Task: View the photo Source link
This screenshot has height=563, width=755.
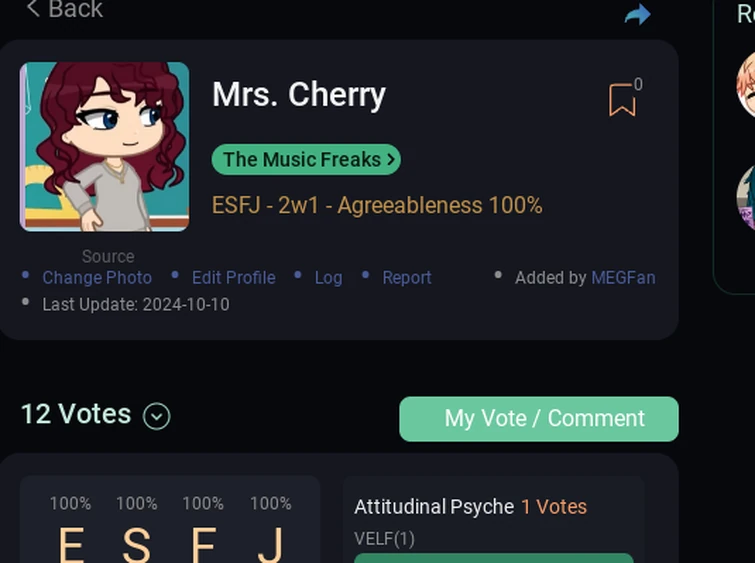Action: pos(108,257)
